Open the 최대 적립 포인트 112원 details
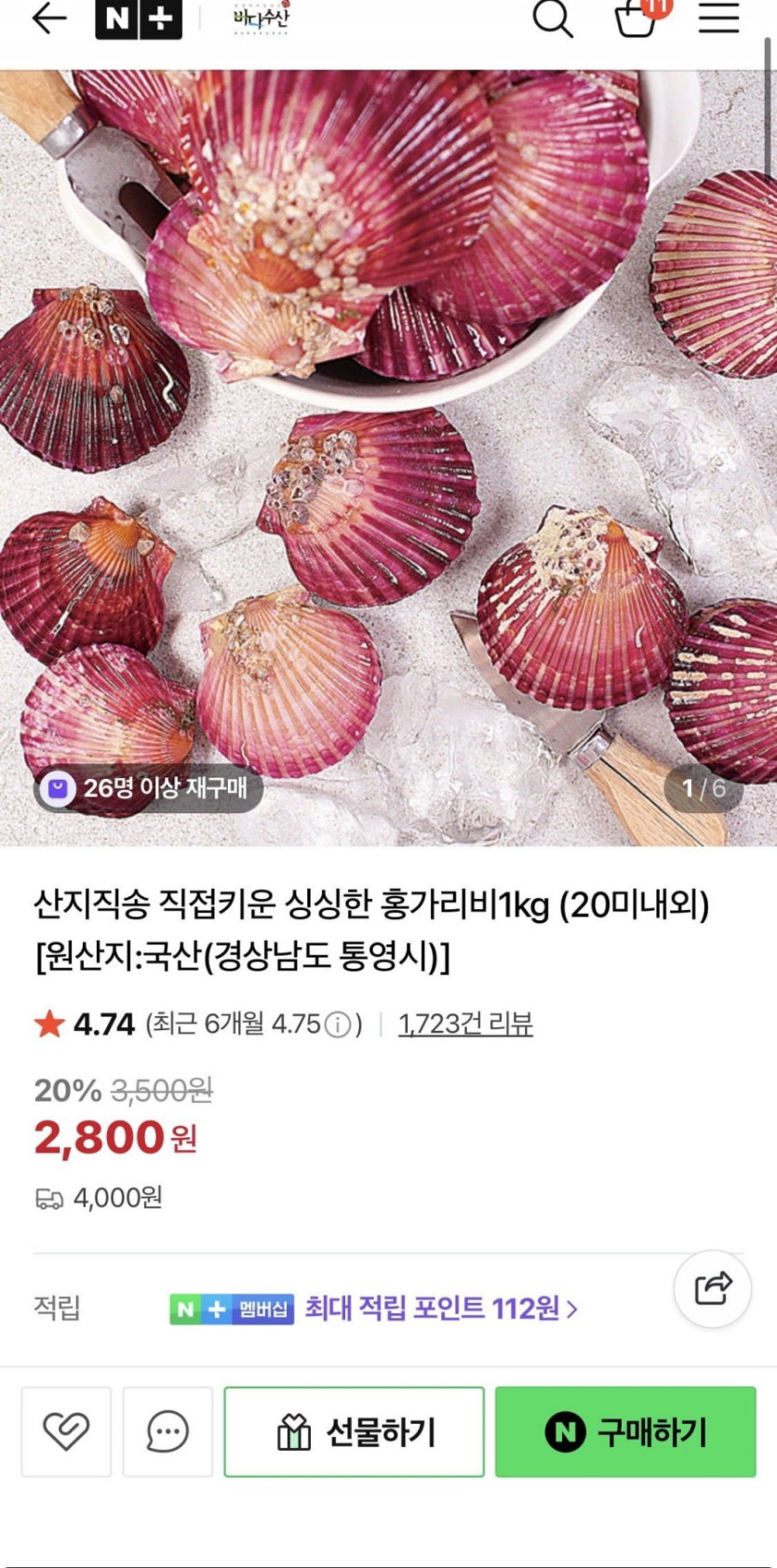This screenshot has width=777, height=1568. tap(441, 1308)
